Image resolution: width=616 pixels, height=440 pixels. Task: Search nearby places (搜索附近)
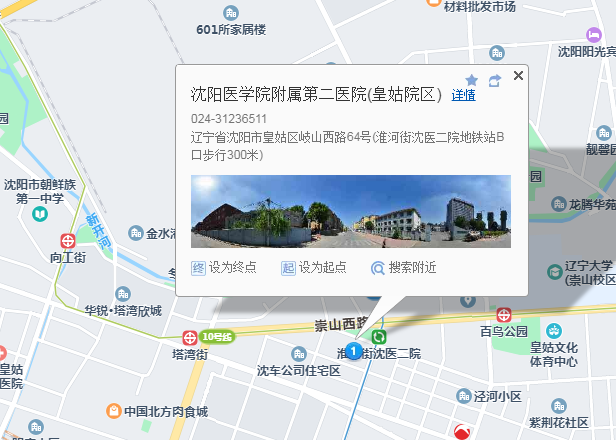coord(404,268)
